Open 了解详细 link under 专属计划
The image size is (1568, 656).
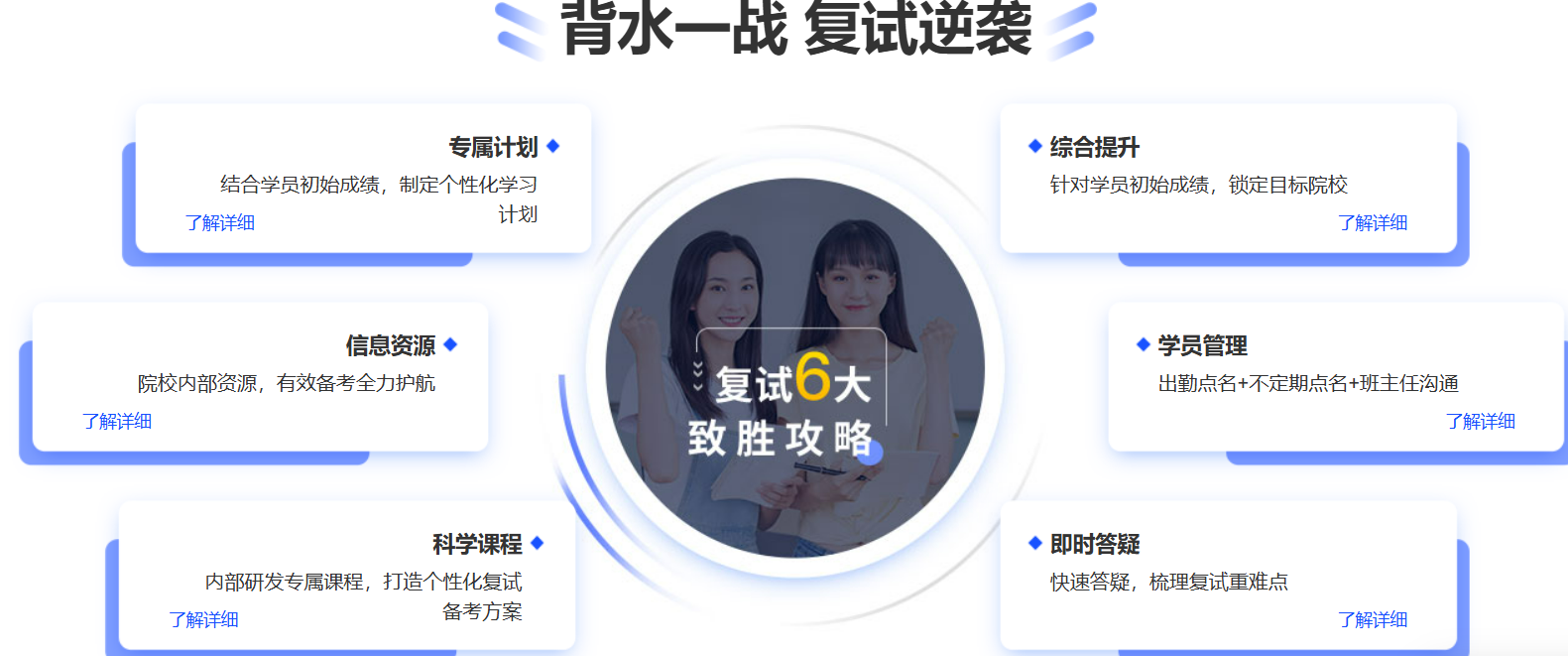pos(220,223)
